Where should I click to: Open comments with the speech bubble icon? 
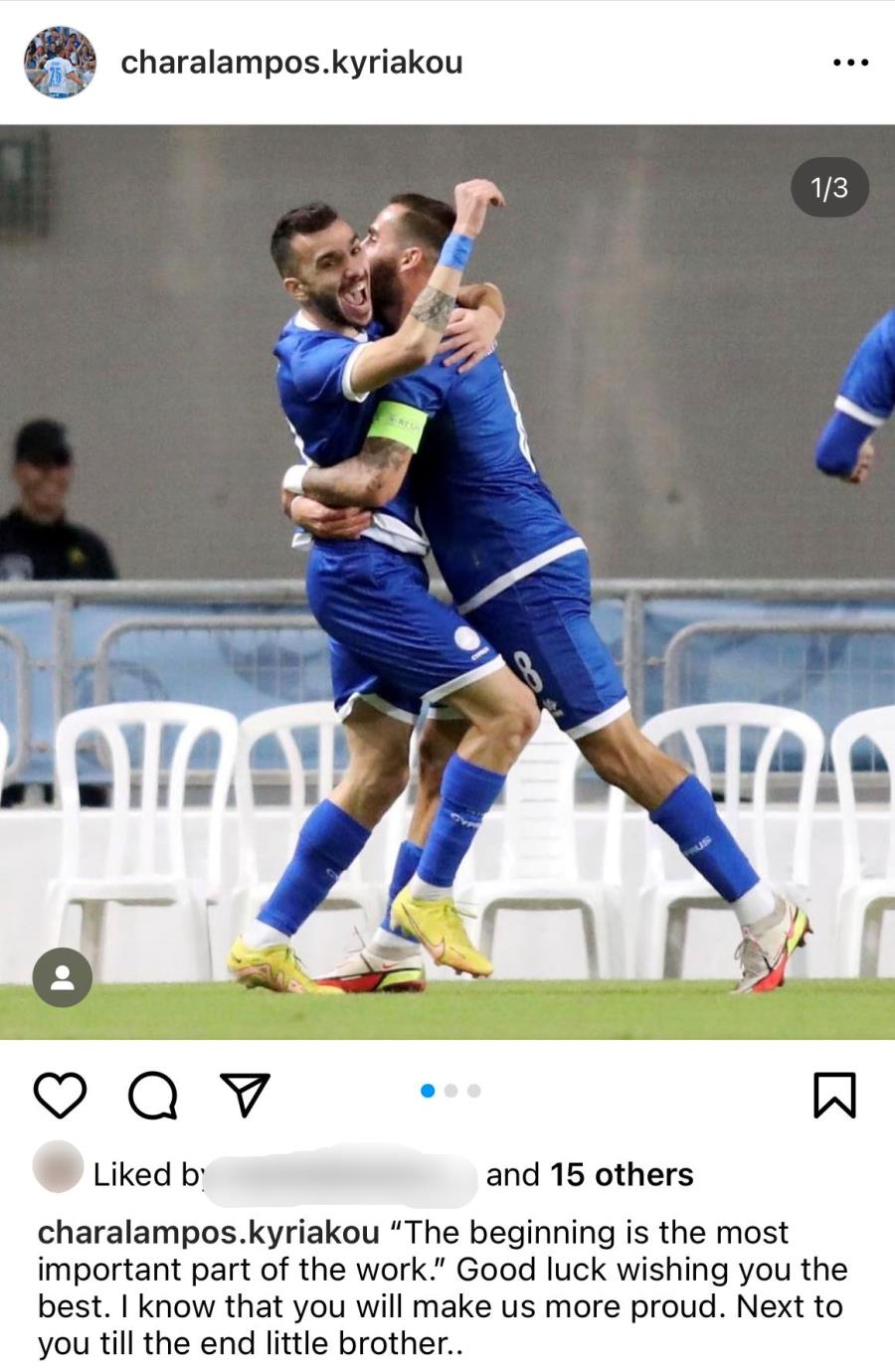pyautogui.click(x=153, y=1095)
